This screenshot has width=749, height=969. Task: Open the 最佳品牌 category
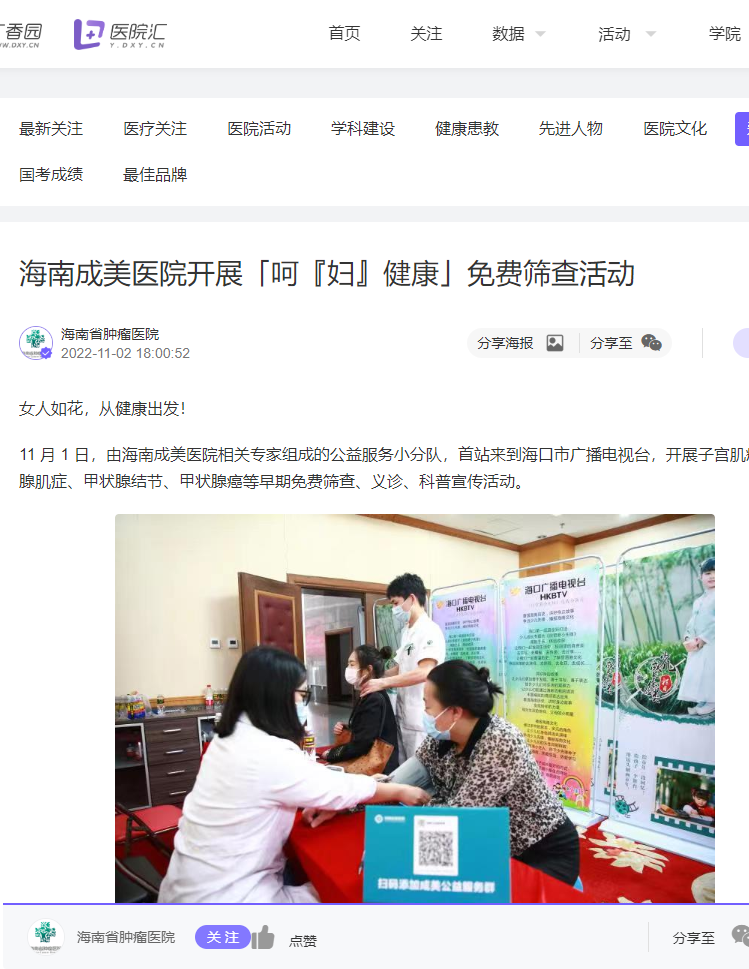point(155,175)
